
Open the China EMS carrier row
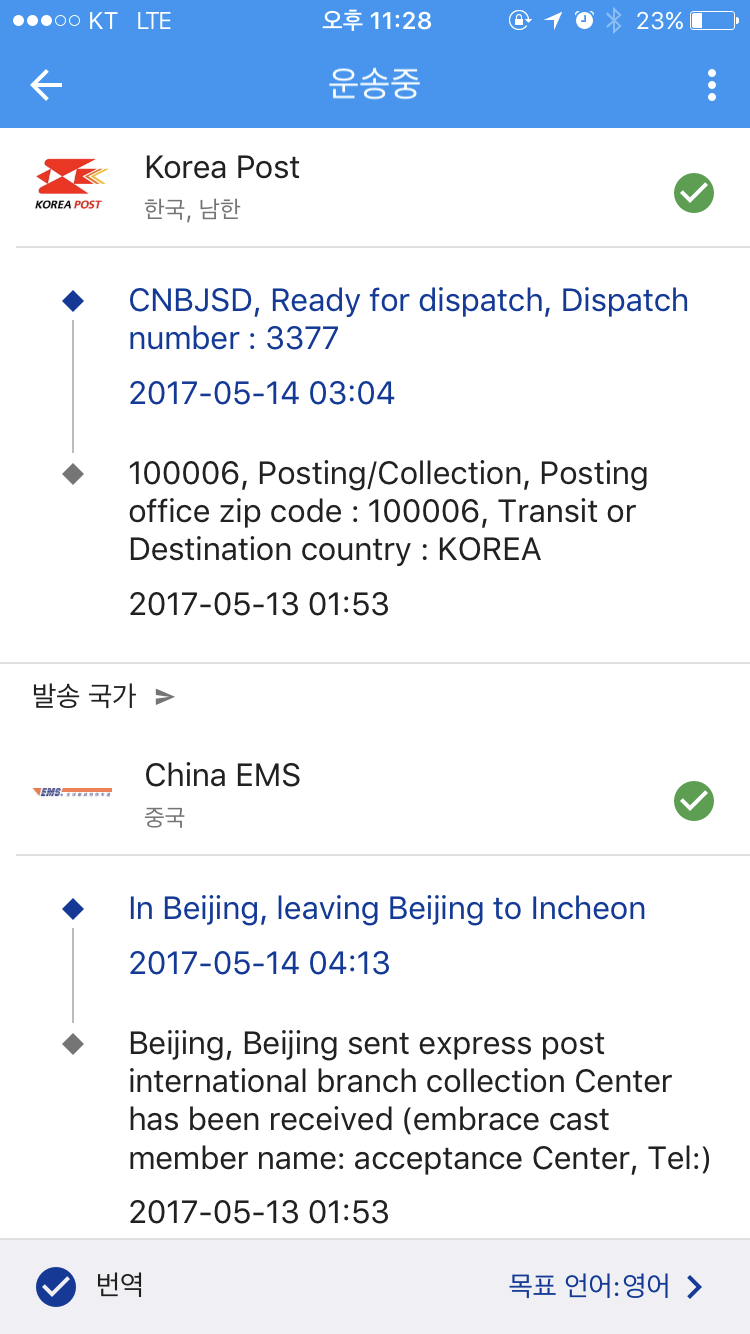tap(375, 795)
